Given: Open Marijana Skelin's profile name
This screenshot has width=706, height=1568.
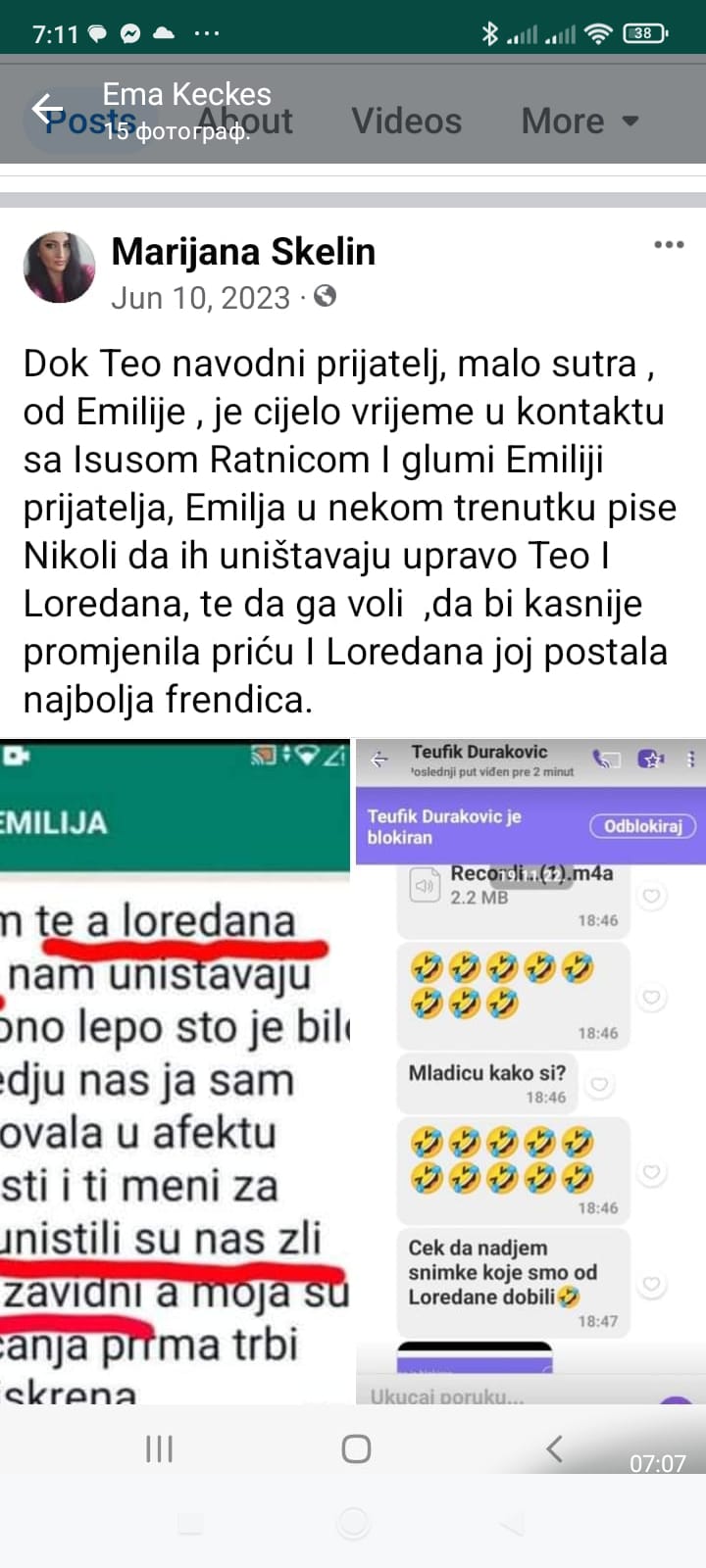Looking at the screenshot, I should pos(243,252).
